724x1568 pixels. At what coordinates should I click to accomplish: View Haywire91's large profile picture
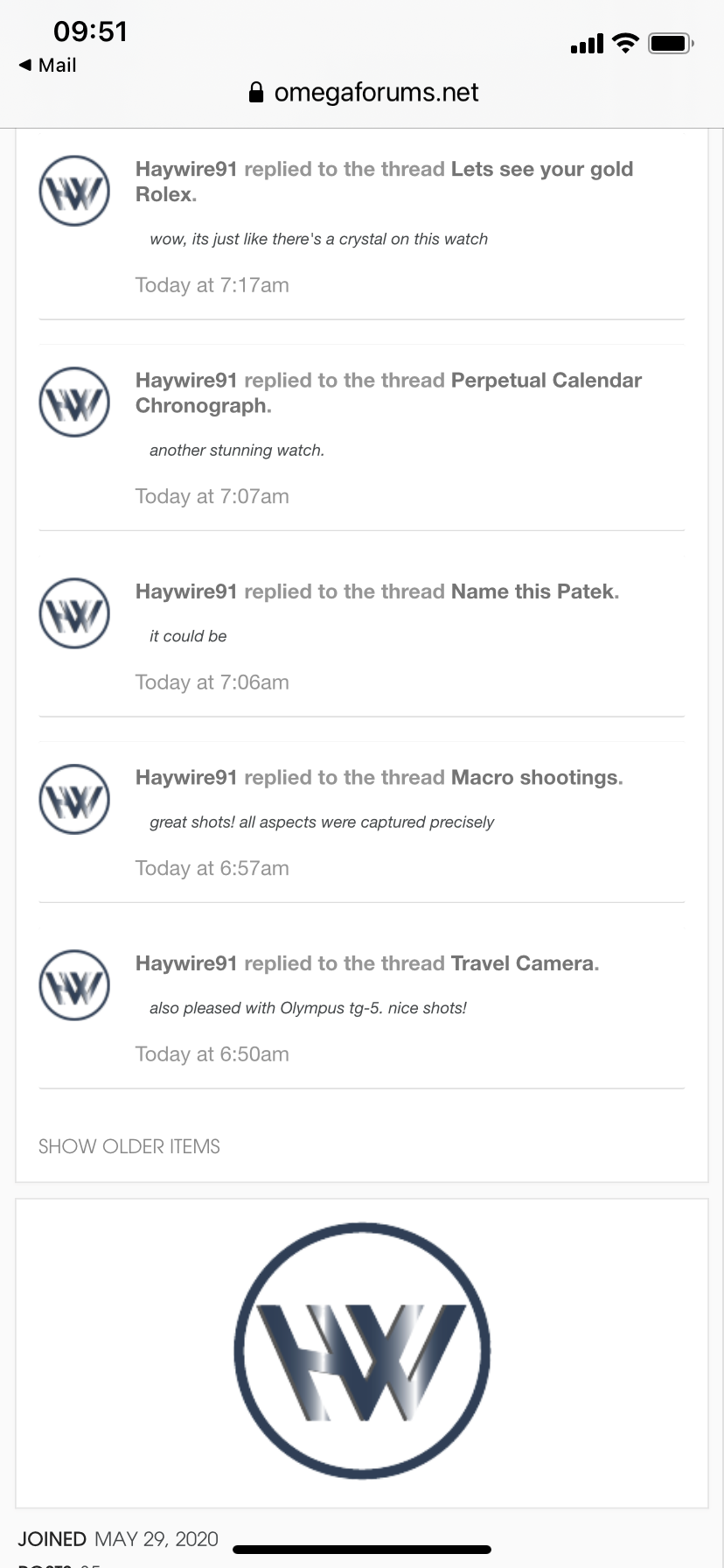pos(362,1351)
